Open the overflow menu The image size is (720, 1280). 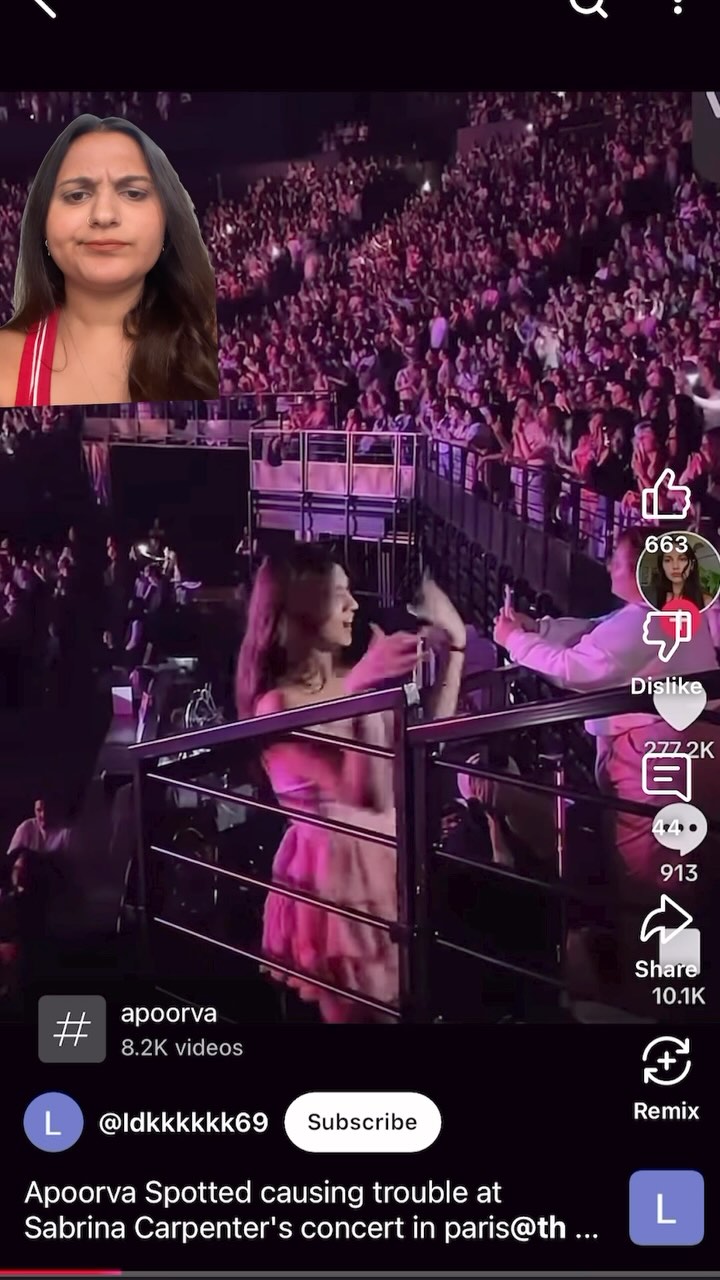click(x=678, y=8)
